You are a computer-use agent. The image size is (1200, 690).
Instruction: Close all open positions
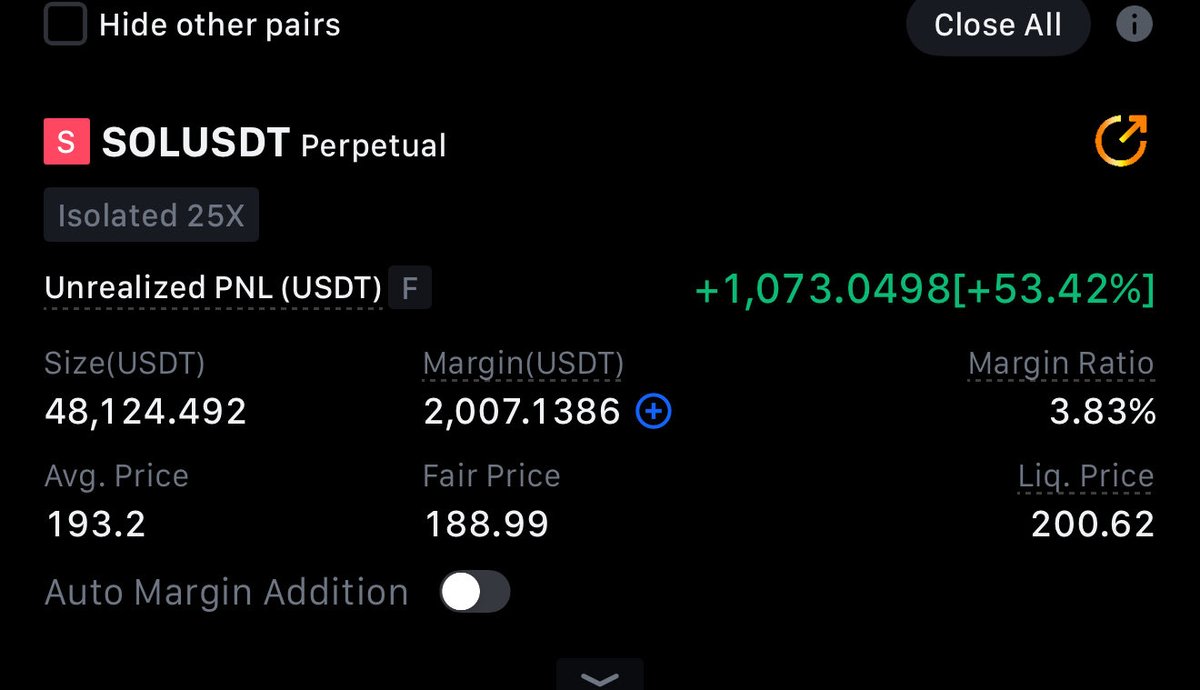tap(997, 25)
